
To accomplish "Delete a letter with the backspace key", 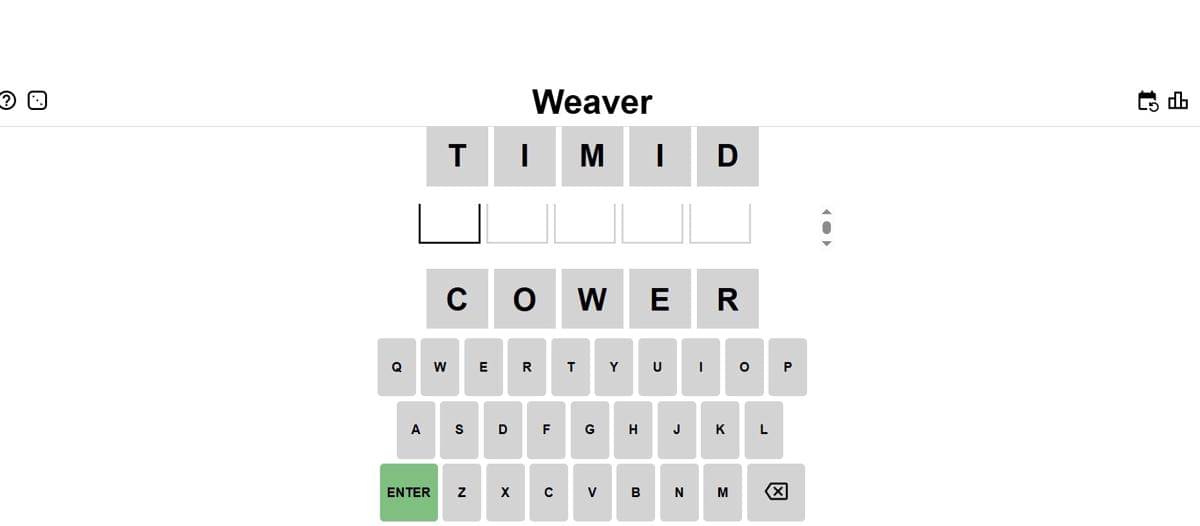I will (x=776, y=492).
